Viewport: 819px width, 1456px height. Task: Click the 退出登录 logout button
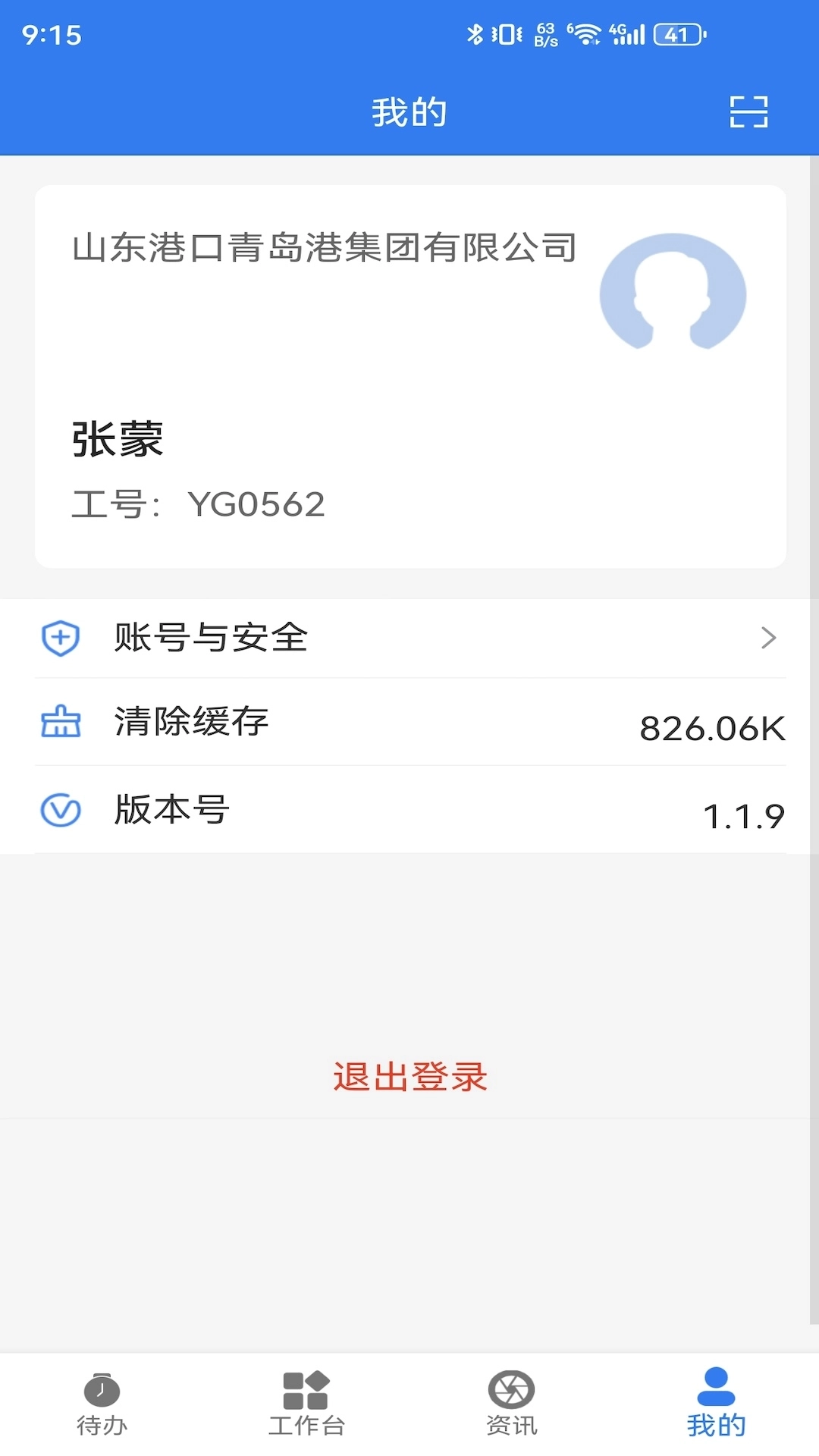click(409, 1077)
